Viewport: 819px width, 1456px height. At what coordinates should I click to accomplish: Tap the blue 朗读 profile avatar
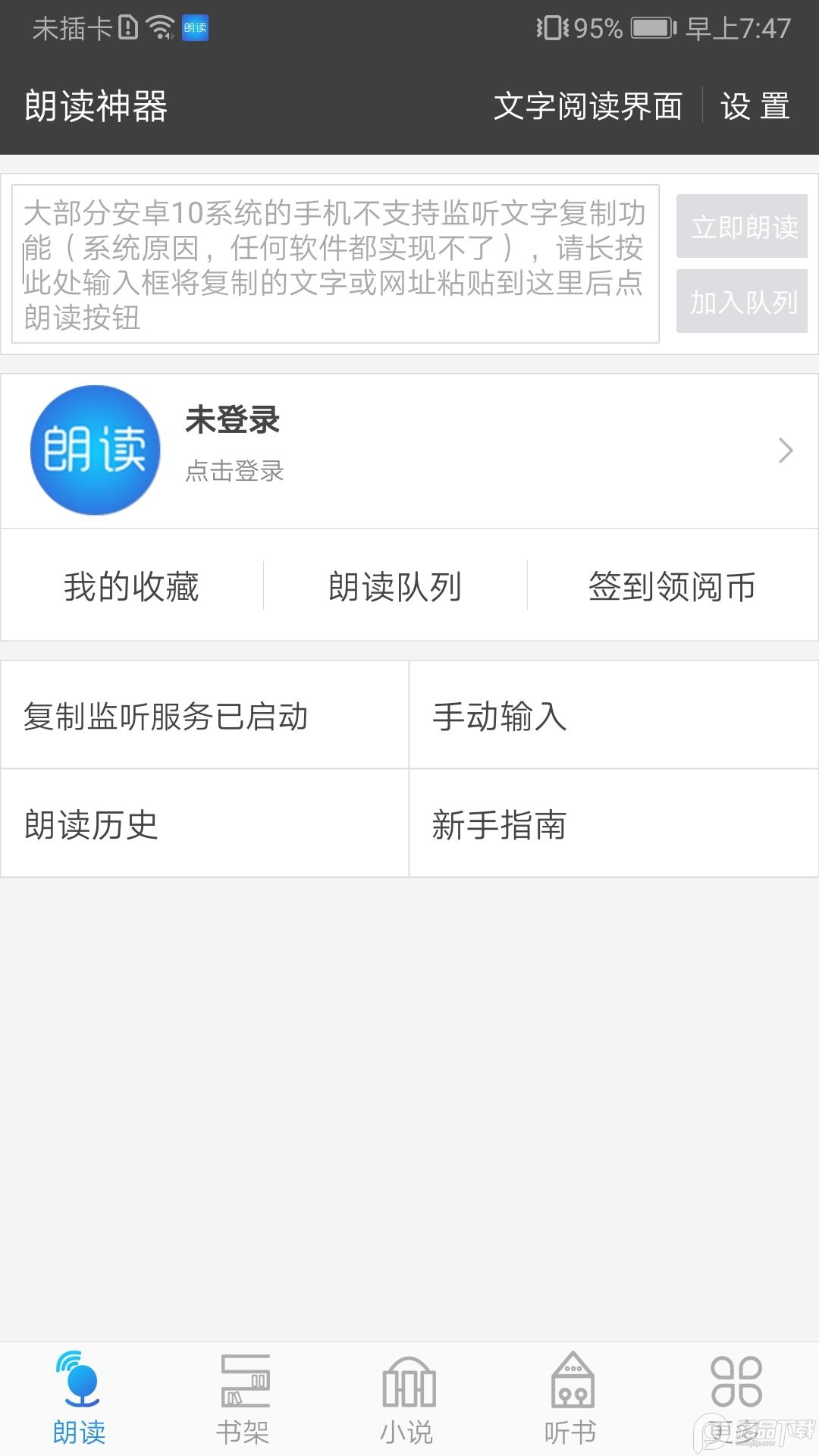96,450
